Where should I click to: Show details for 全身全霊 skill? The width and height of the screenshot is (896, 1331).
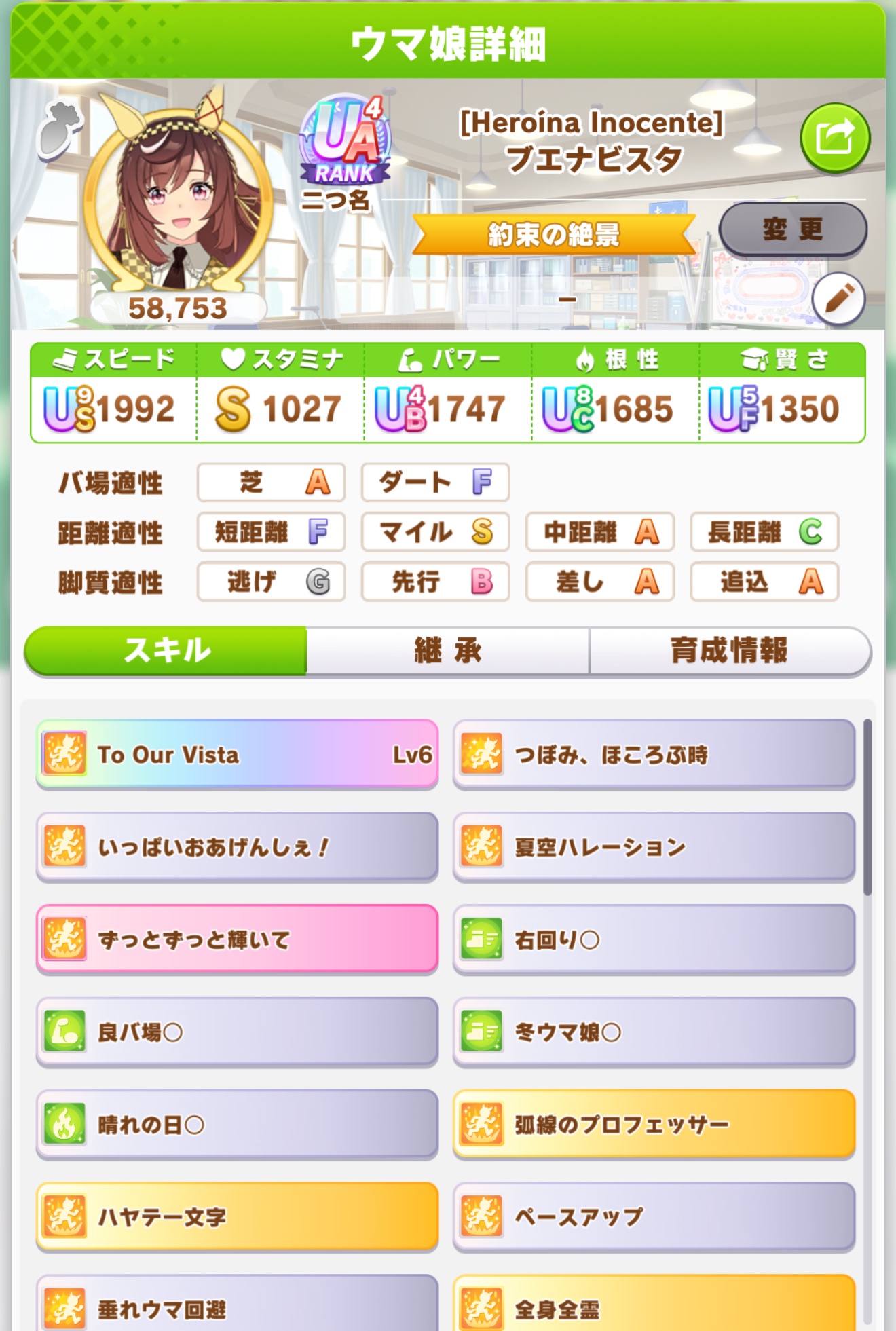click(654, 1307)
